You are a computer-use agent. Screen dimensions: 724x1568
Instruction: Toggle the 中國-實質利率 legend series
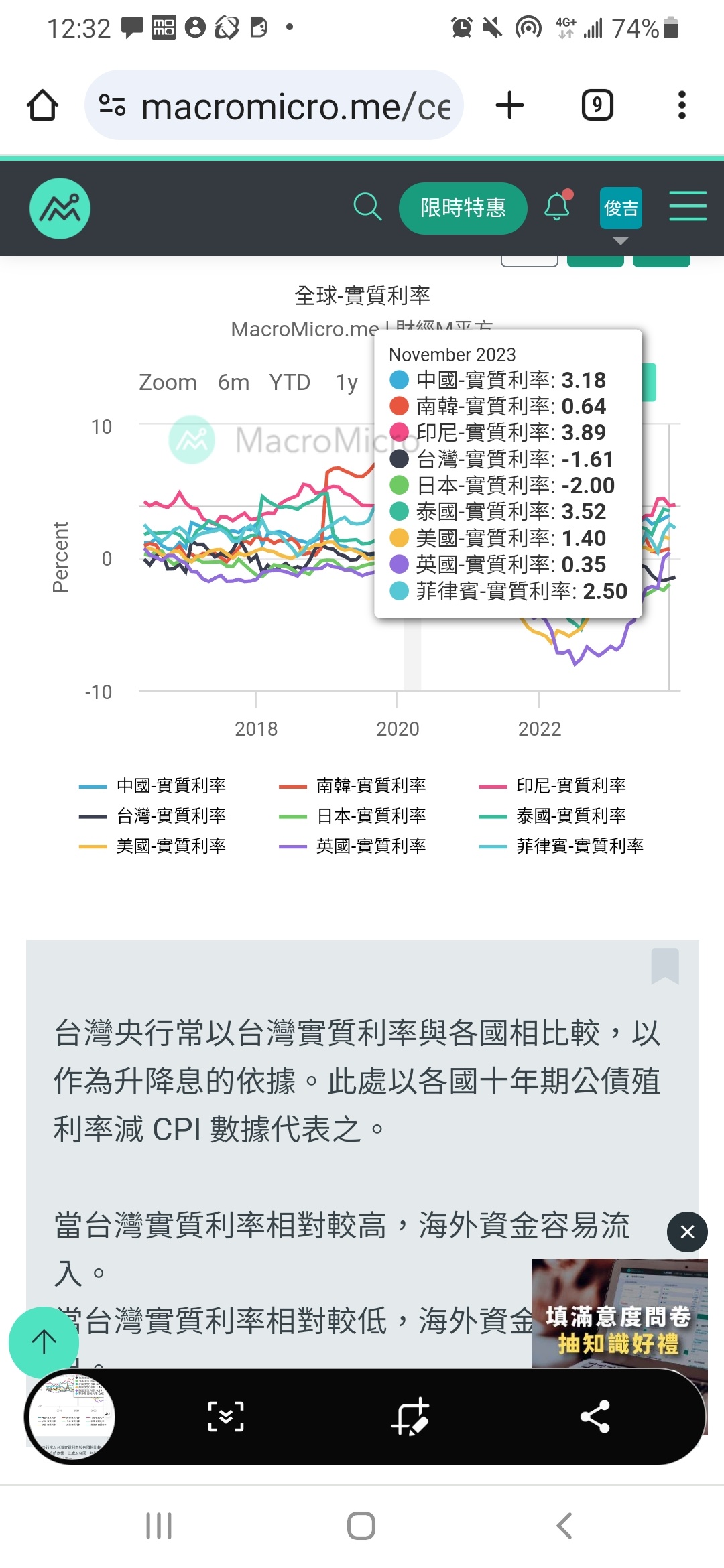tap(153, 785)
